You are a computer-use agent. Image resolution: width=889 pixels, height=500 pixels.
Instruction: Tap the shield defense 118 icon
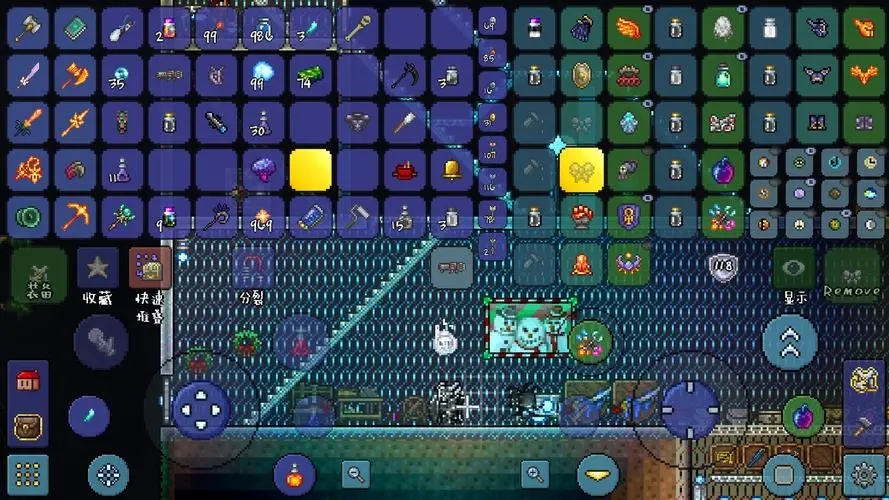point(722,267)
